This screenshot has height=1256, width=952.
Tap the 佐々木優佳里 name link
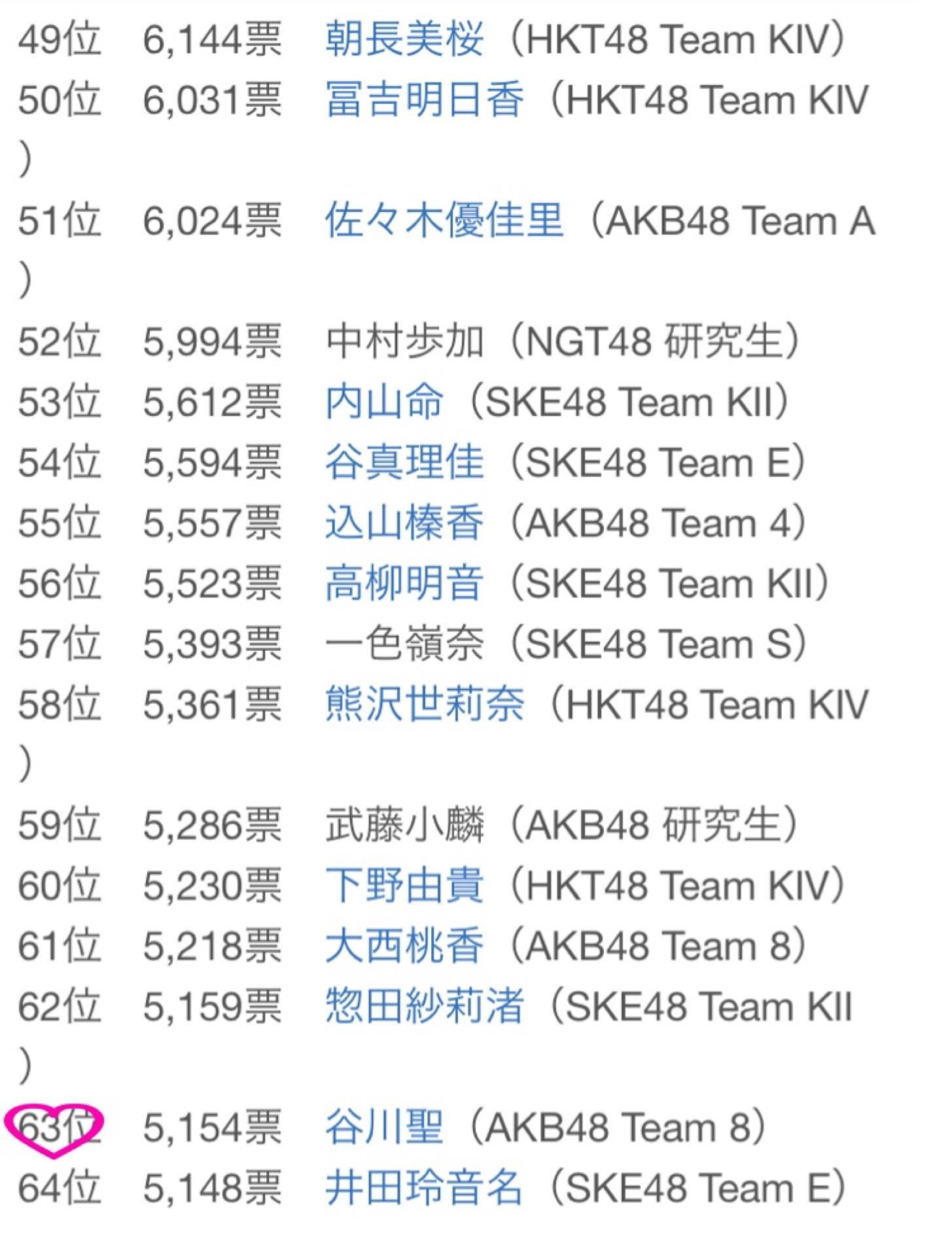444,220
